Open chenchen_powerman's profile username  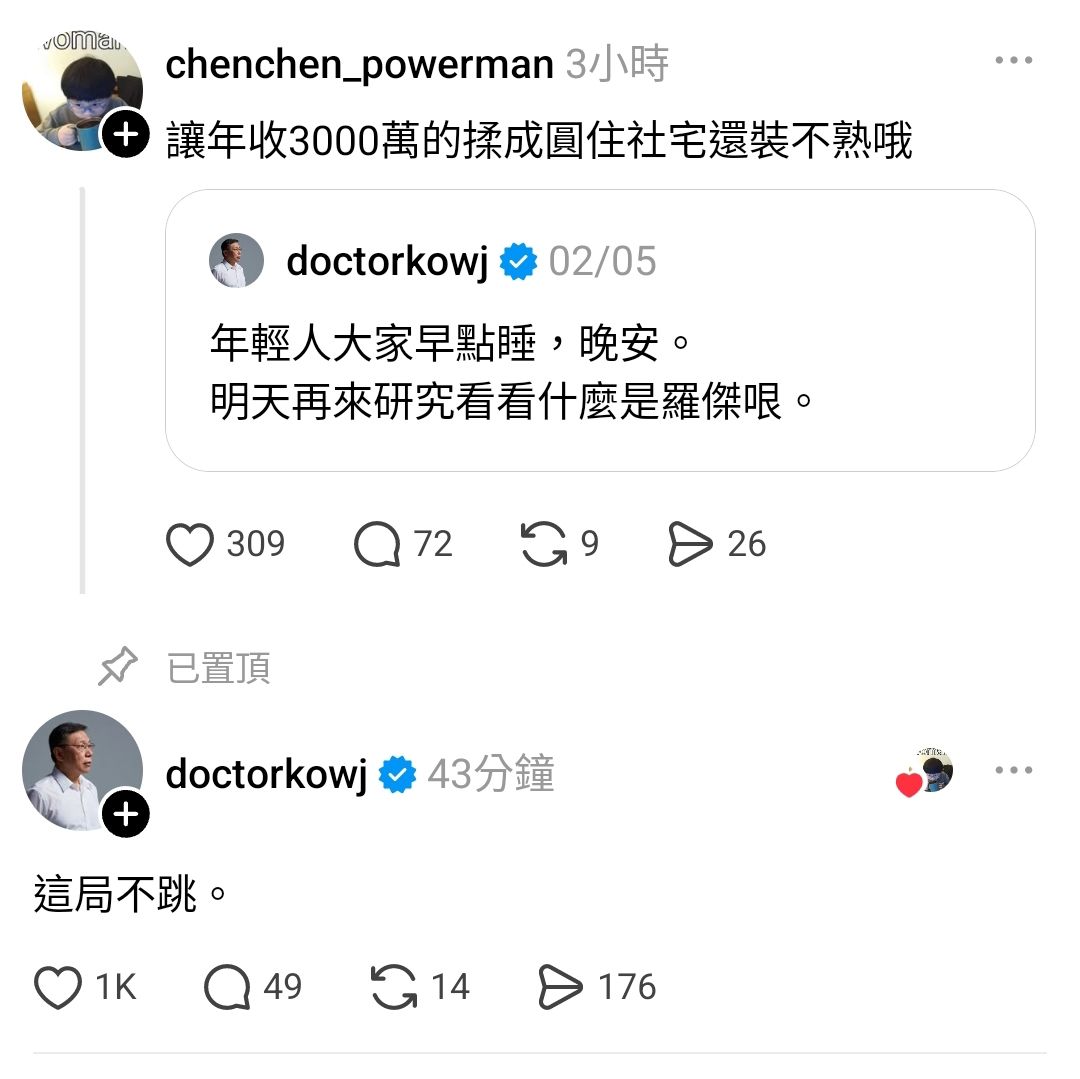359,65
